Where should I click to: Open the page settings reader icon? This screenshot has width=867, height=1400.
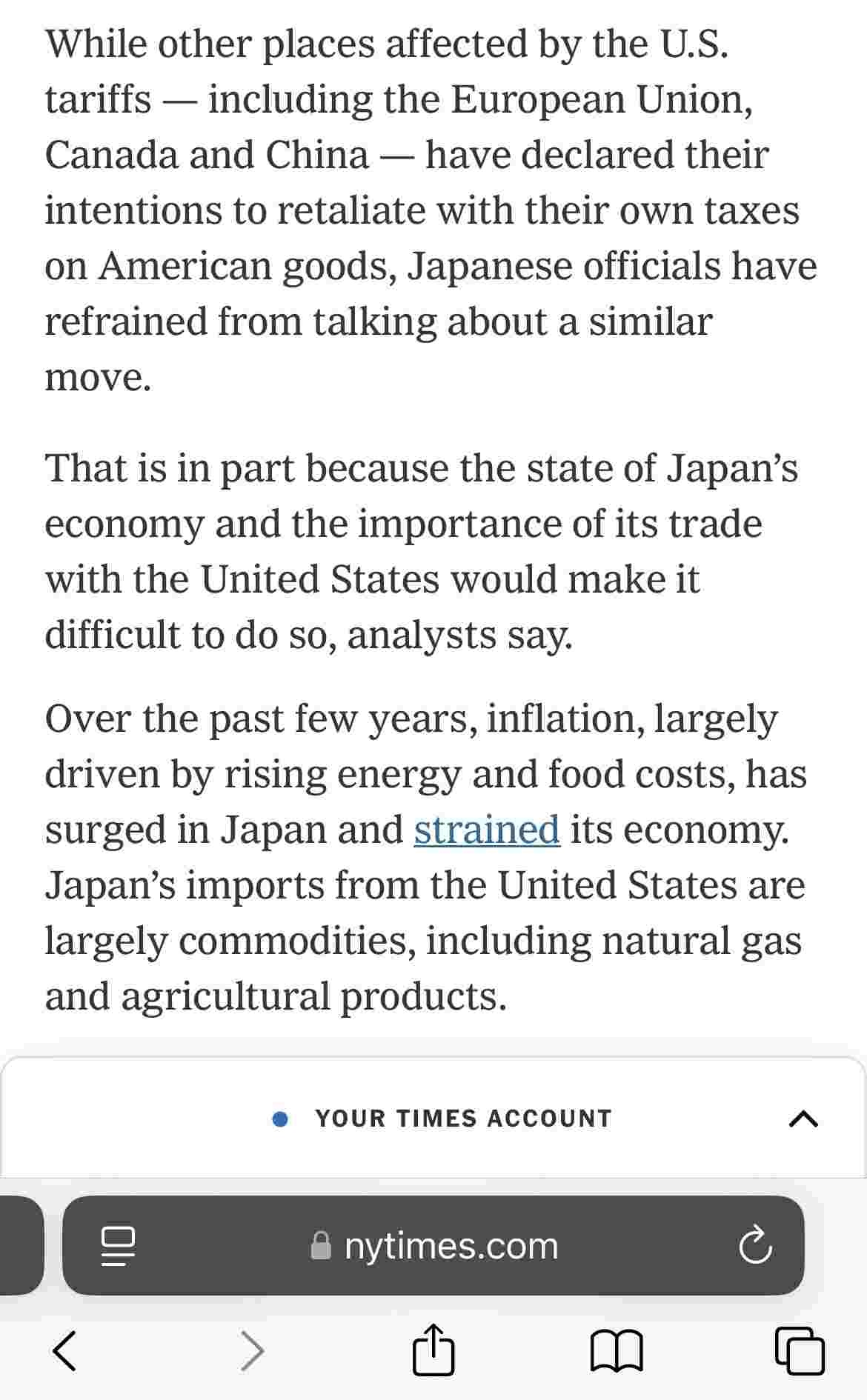118,1246
